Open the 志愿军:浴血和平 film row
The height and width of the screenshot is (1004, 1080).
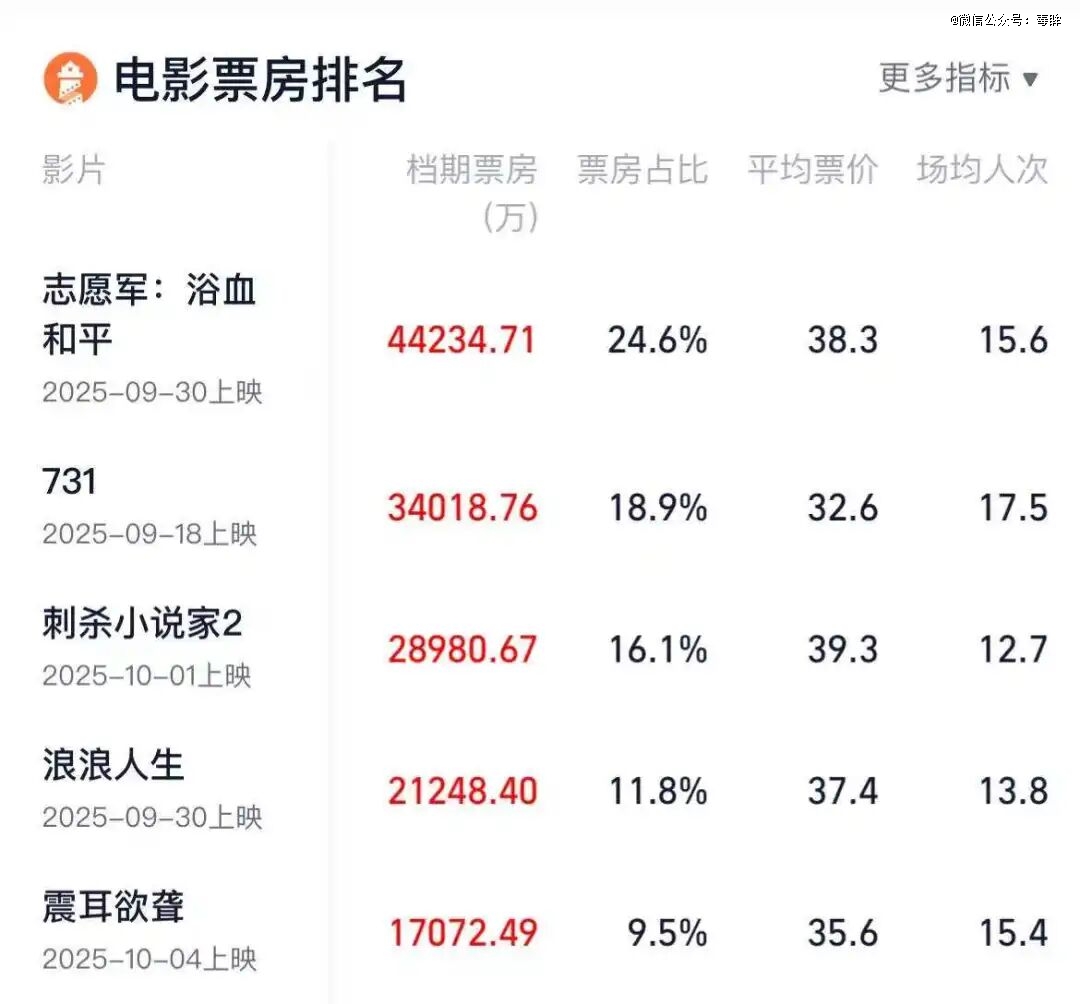click(150, 316)
